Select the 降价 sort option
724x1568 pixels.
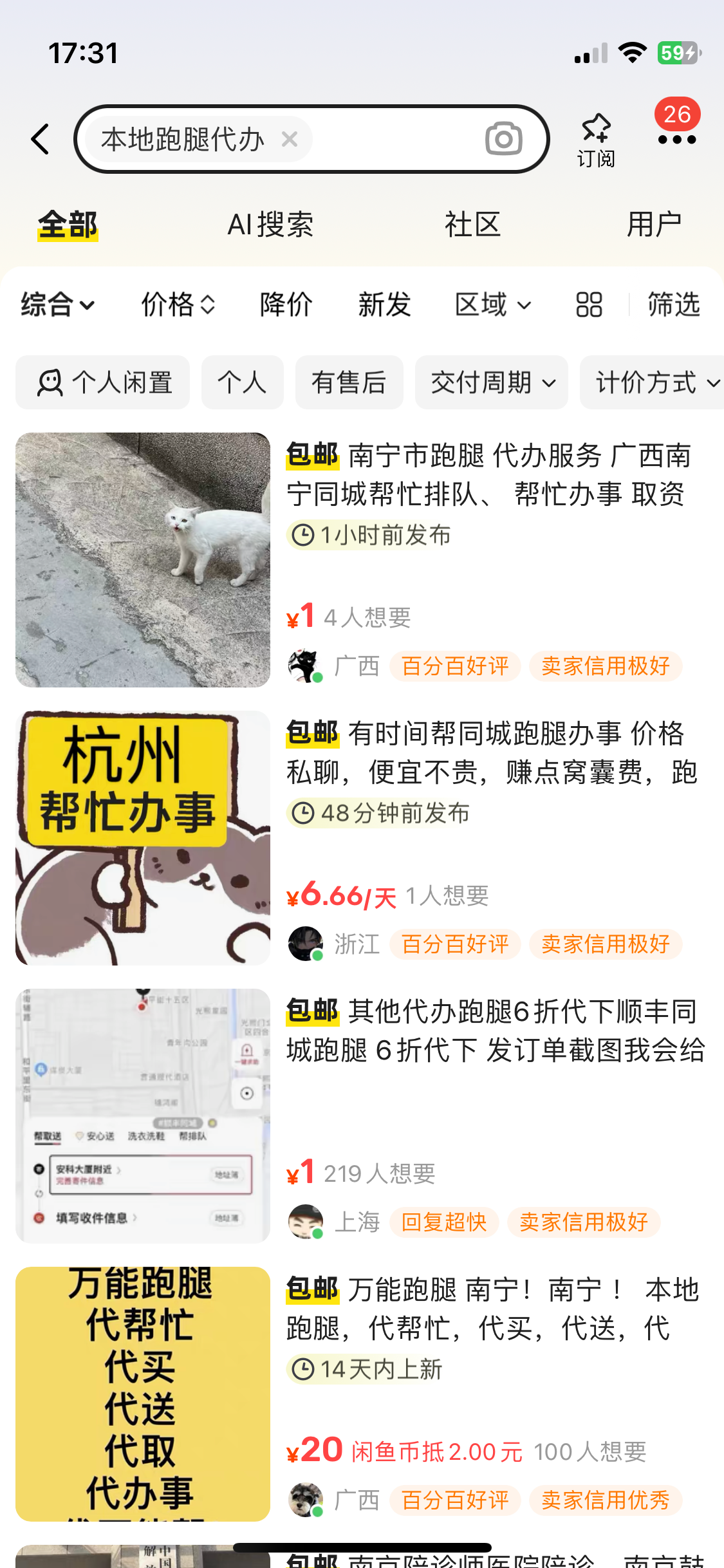[x=286, y=304]
